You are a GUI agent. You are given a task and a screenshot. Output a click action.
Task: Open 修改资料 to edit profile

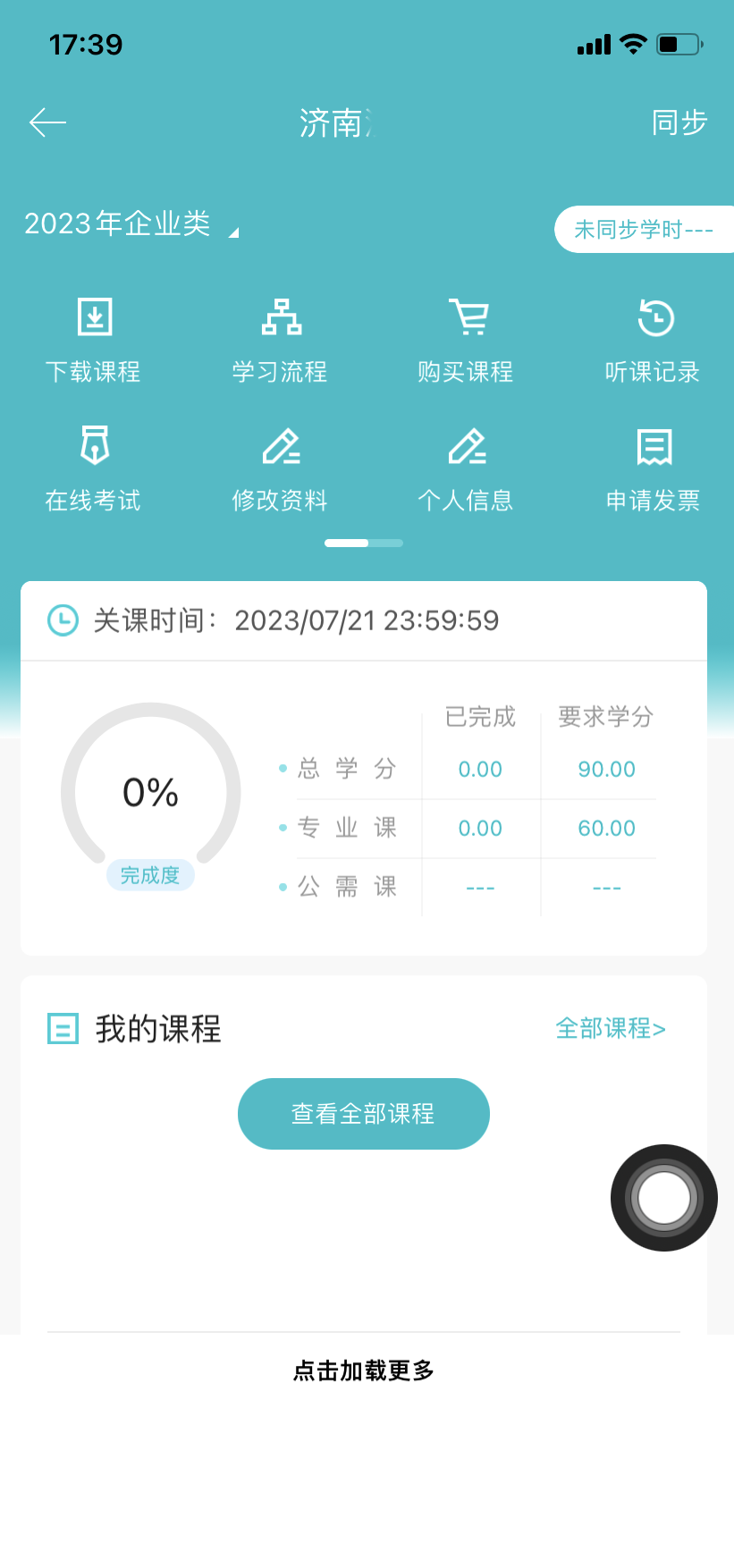[280, 469]
